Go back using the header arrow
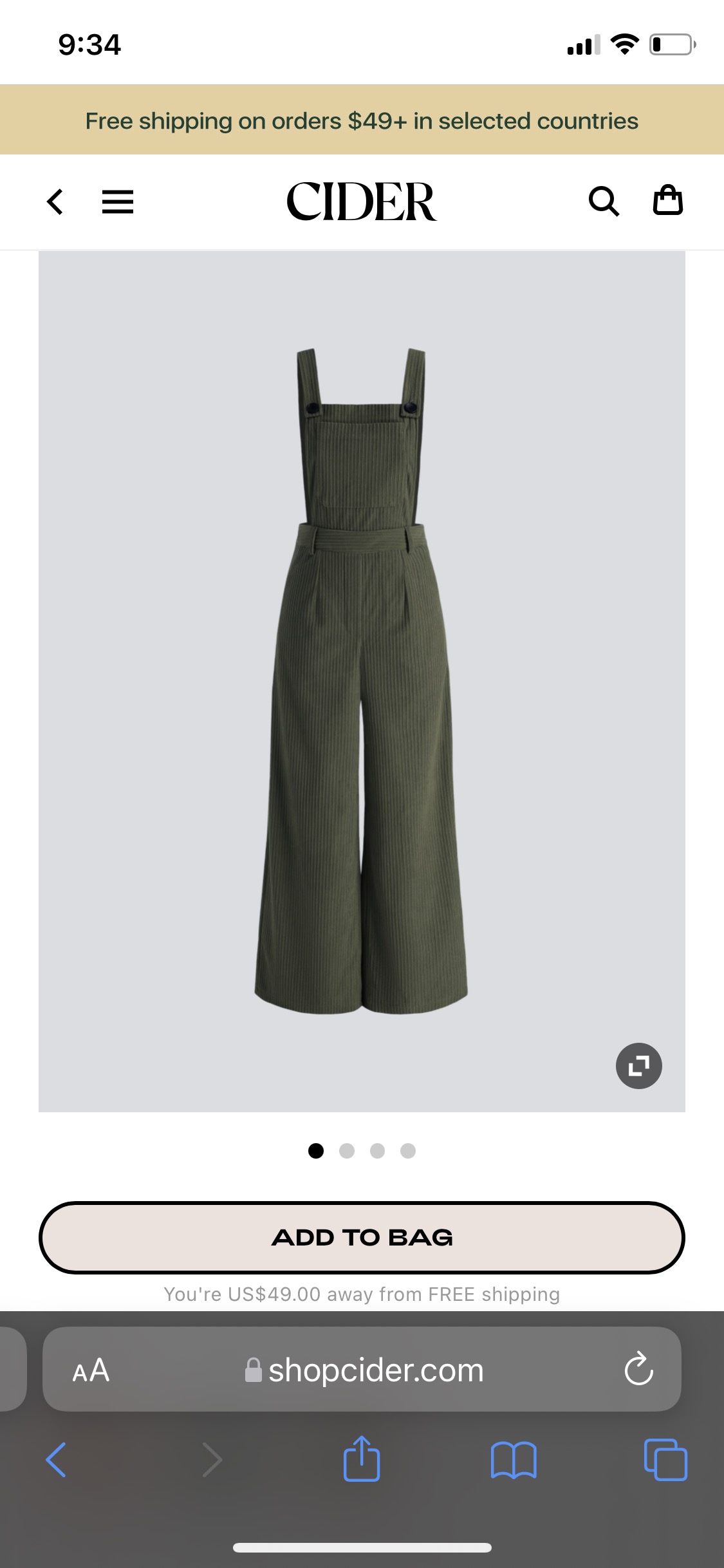This screenshot has height=1568, width=724. pos(55,201)
